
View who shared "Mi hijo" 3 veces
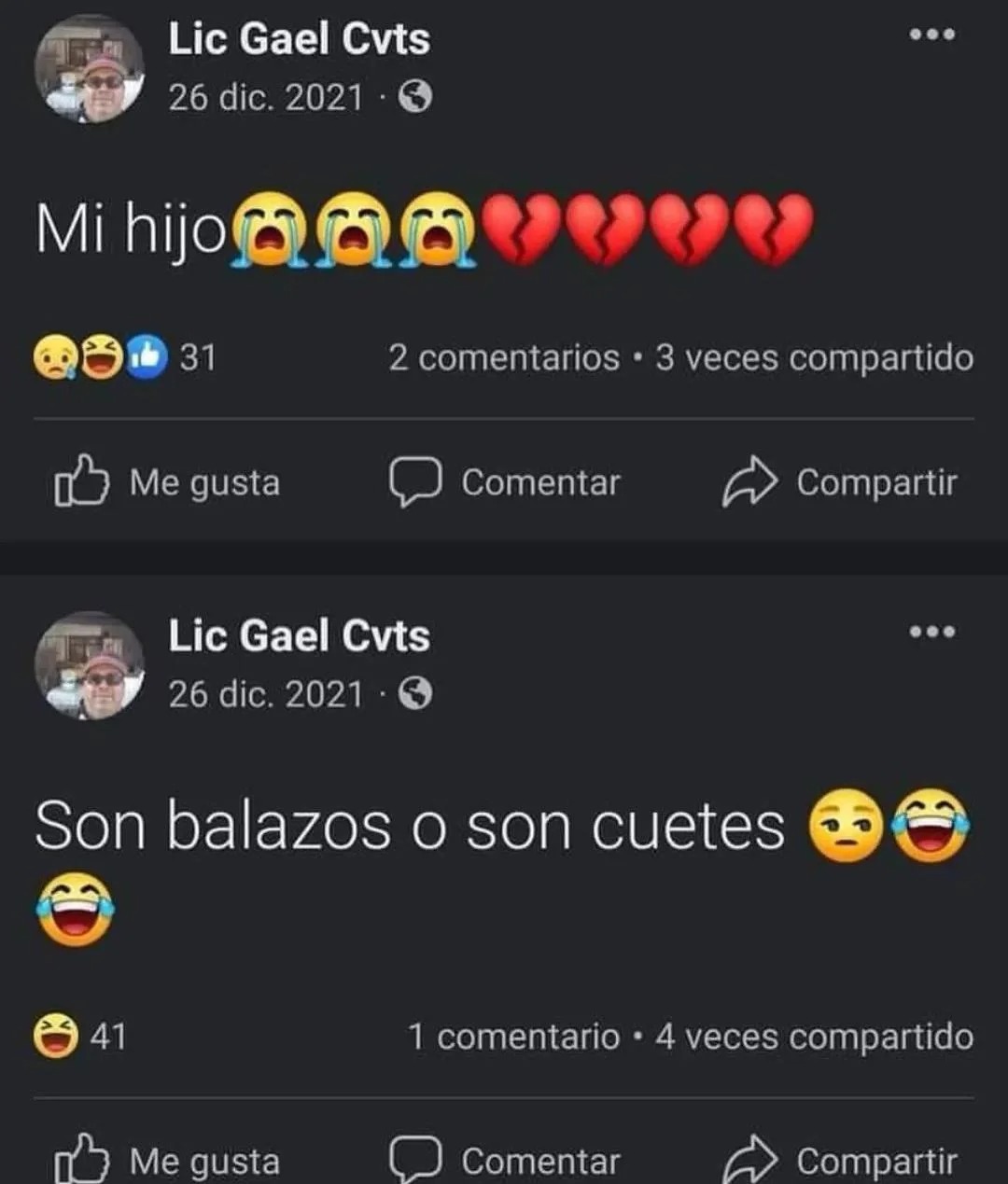[814, 358]
